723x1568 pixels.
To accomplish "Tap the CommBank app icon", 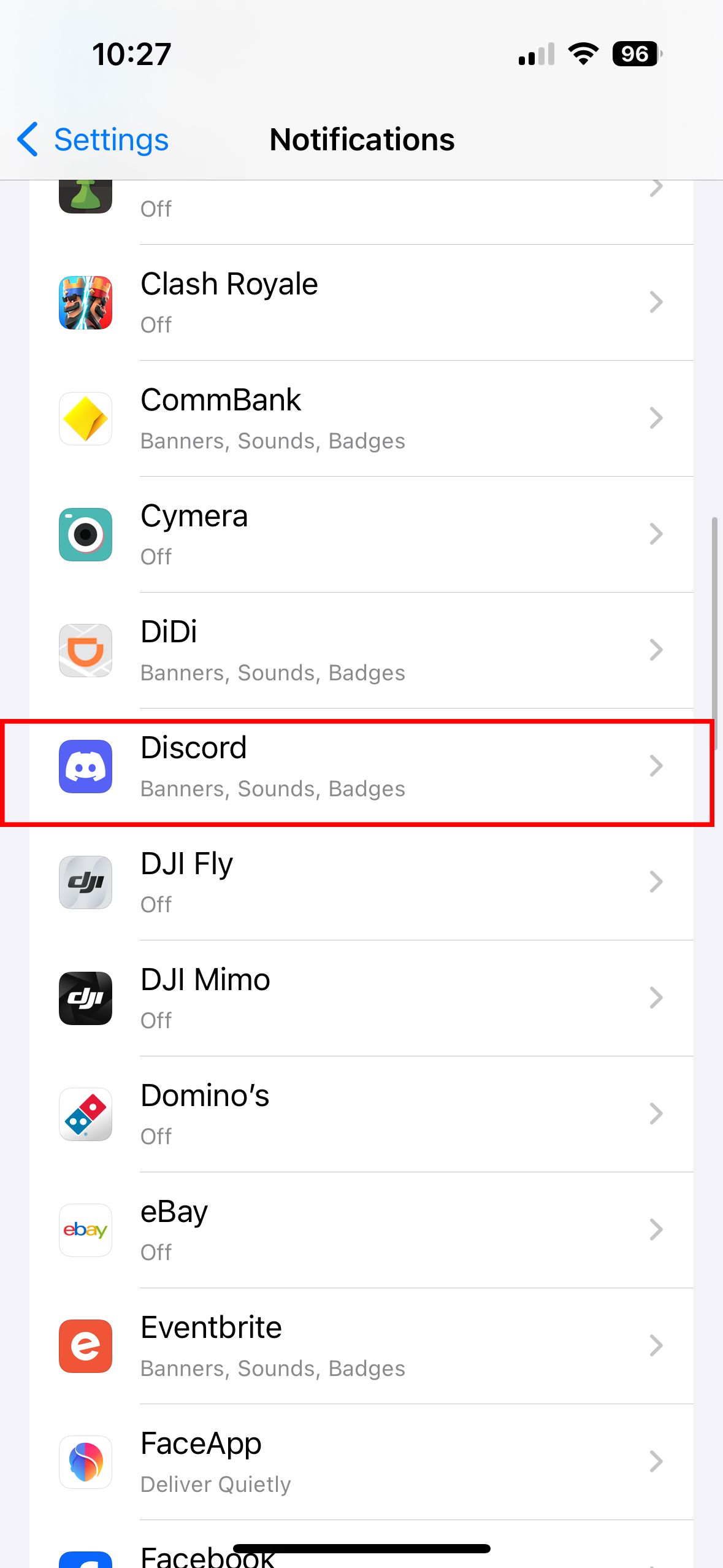I will tap(85, 418).
